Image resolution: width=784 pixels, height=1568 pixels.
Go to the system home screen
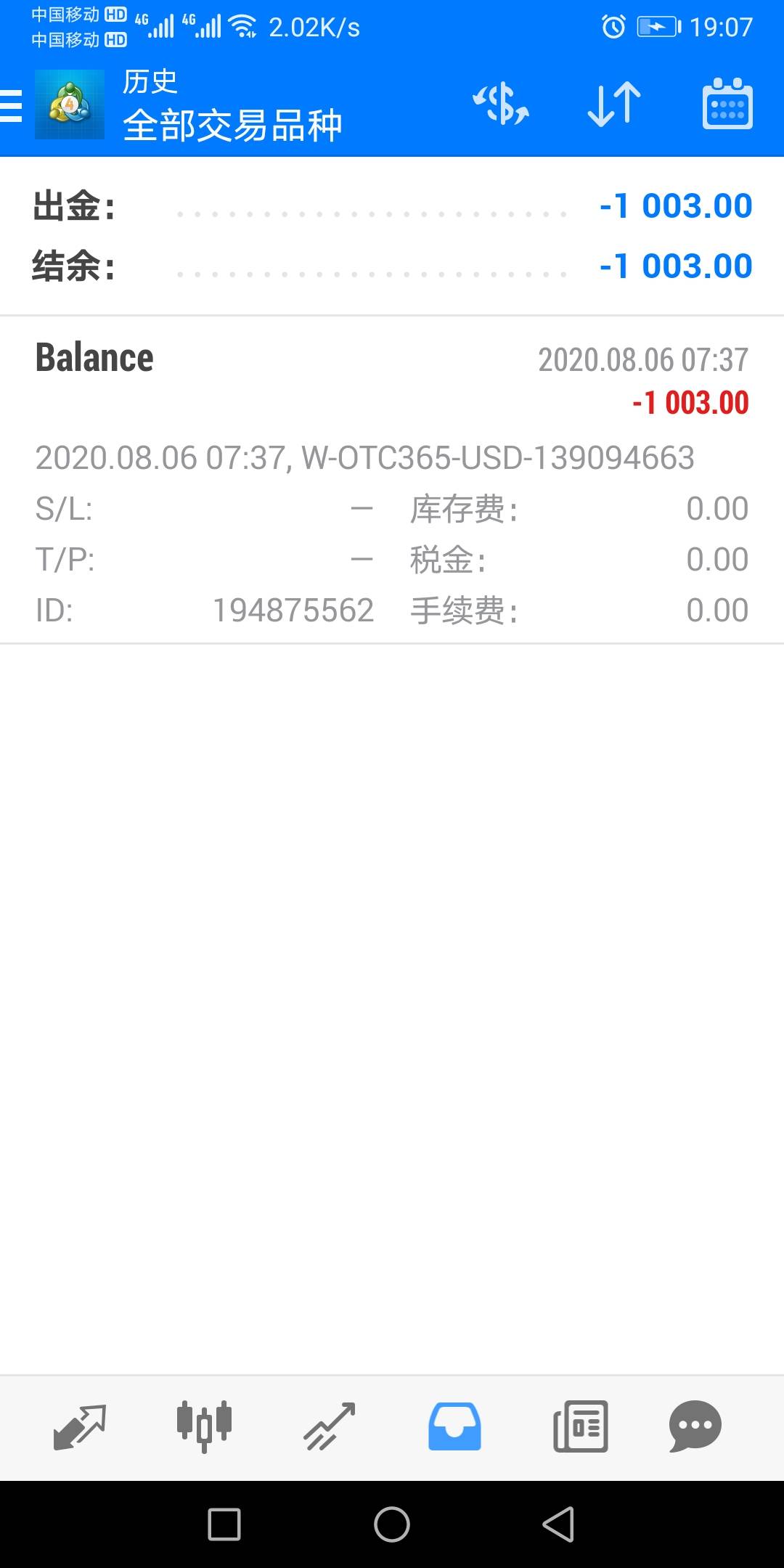(392, 1524)
